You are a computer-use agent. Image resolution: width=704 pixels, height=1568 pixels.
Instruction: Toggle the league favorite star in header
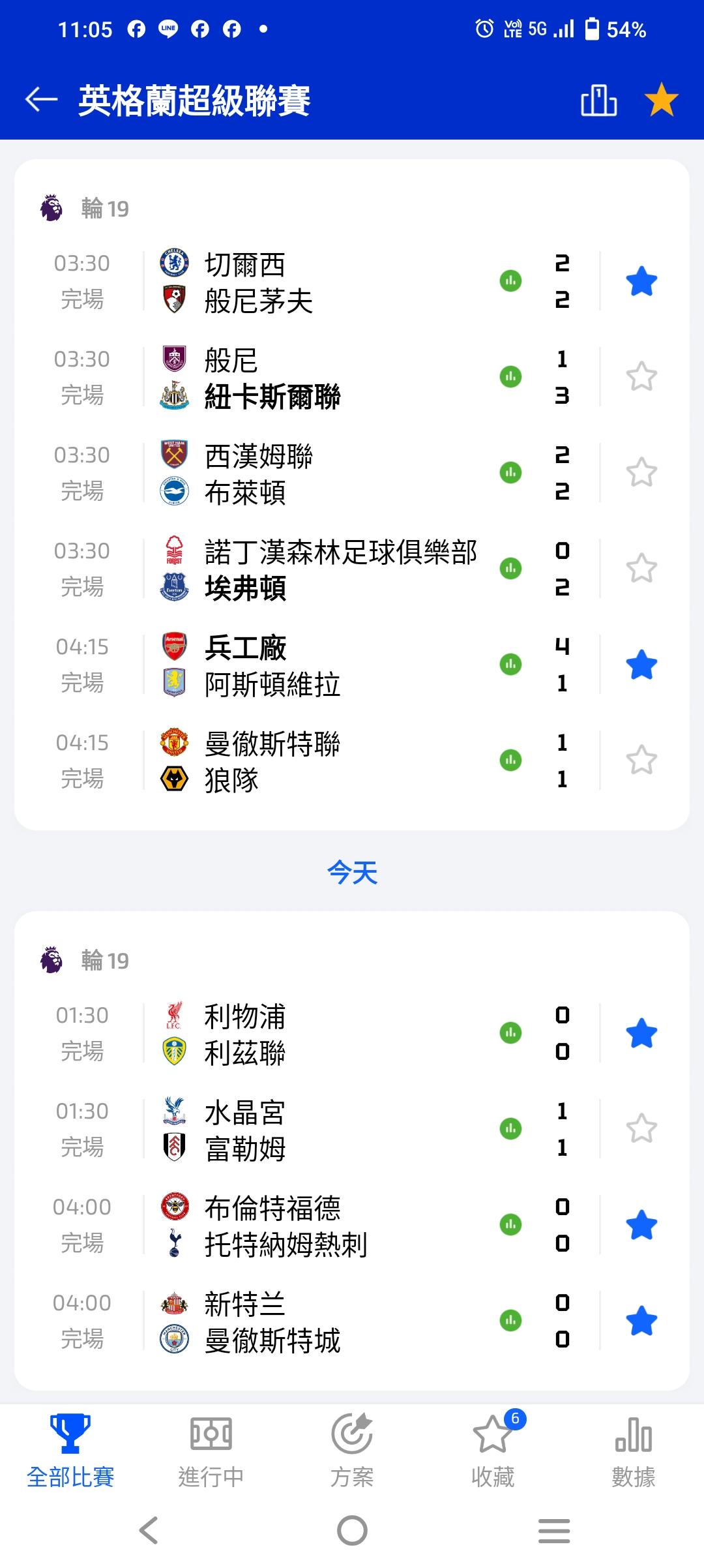(661, 100)
